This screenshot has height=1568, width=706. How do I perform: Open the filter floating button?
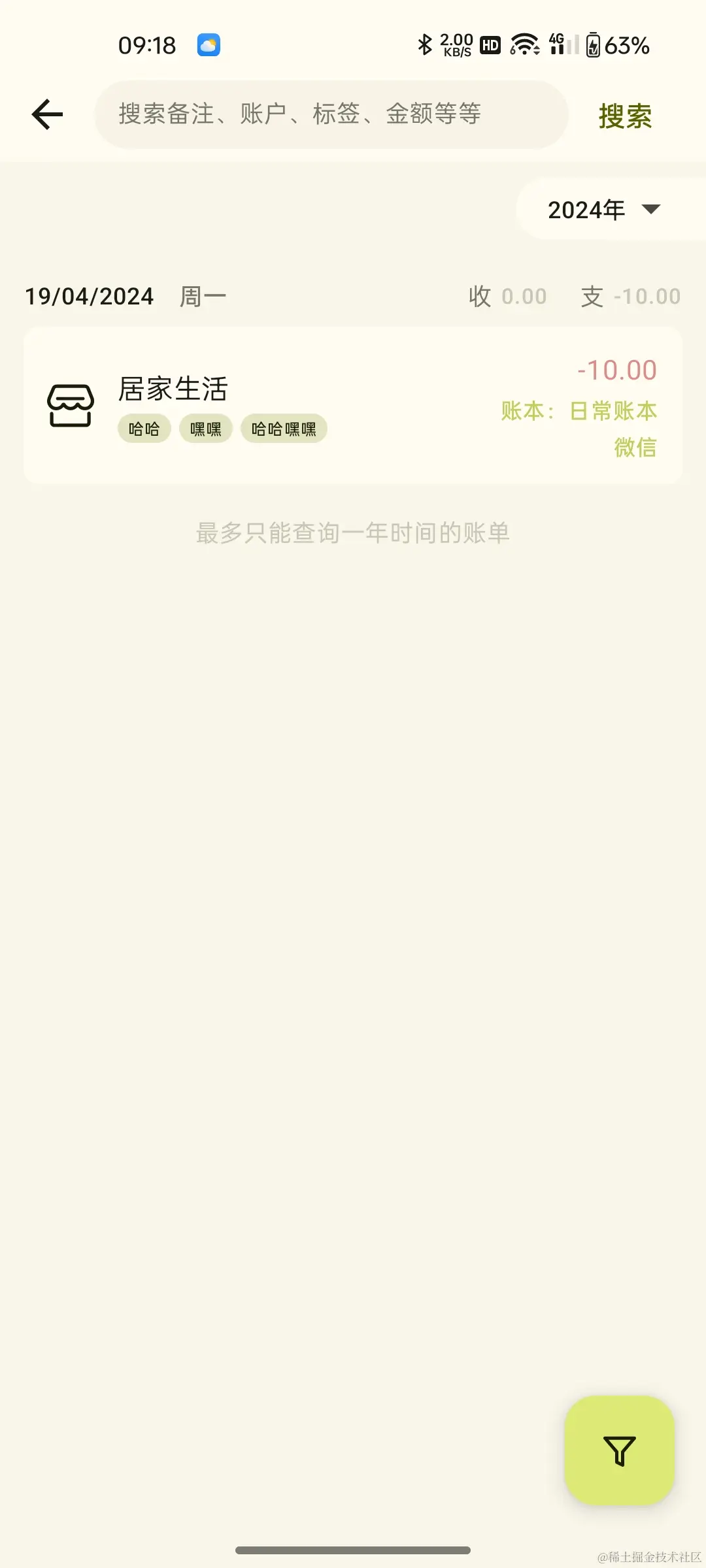coord(619,1450)
